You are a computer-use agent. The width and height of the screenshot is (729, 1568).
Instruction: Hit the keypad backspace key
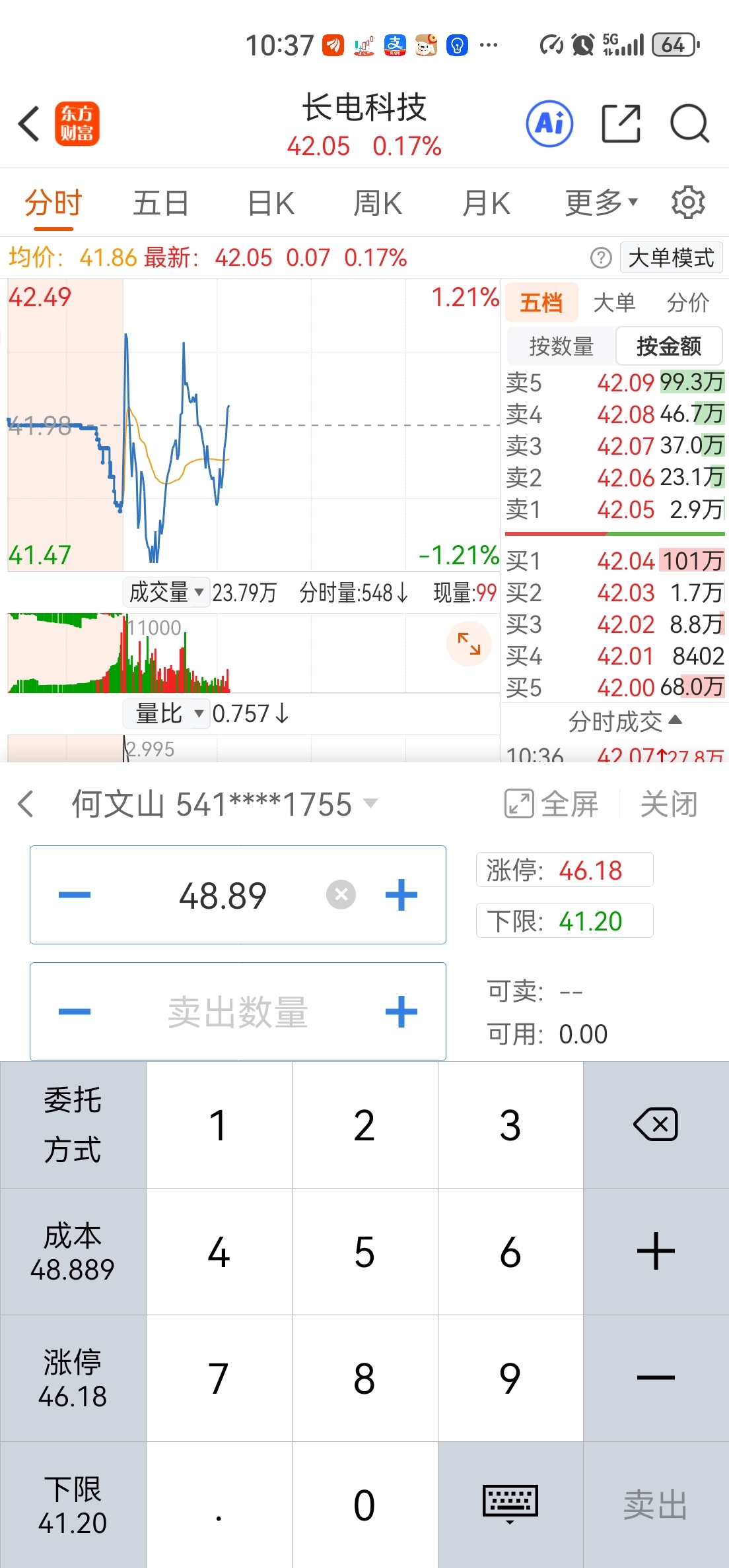click(x=656, y=1125)
